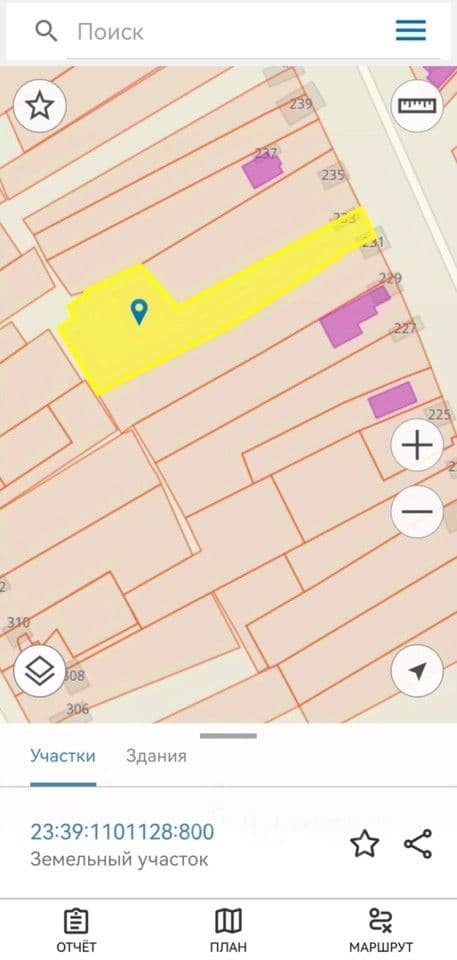Zoom out with the minus button

417,512
